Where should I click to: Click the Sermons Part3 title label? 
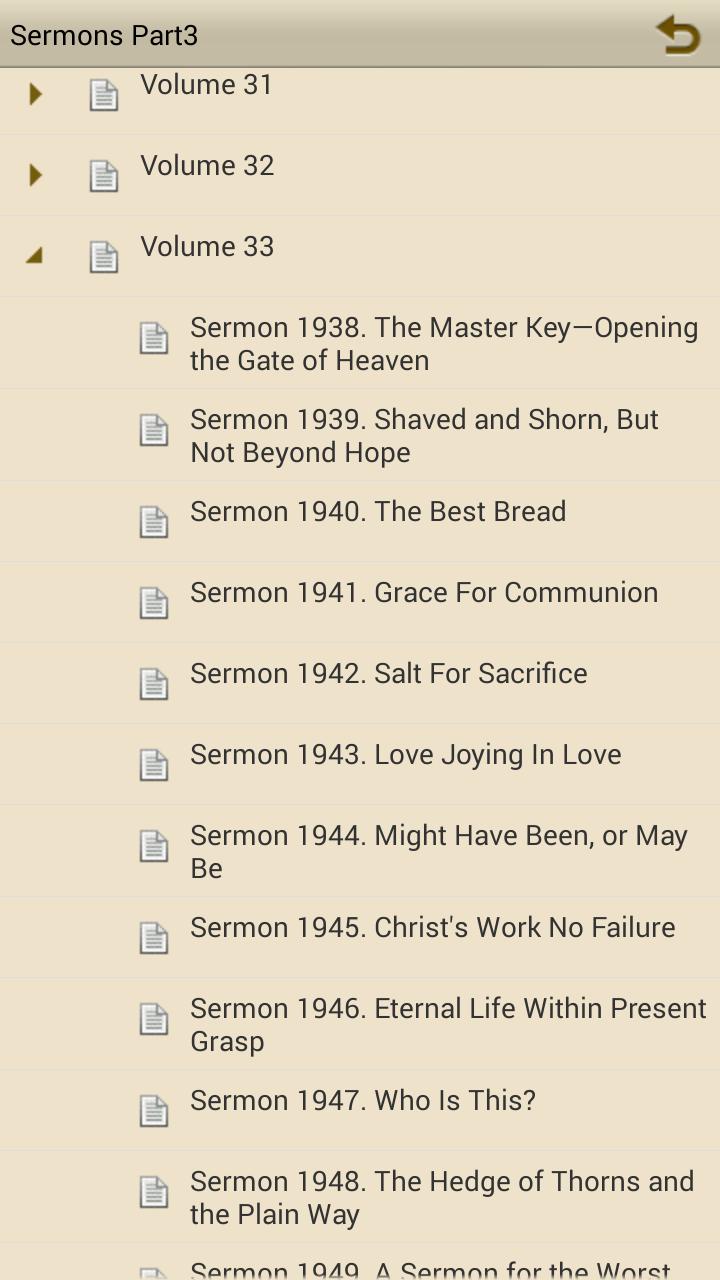tap(104, 35)
